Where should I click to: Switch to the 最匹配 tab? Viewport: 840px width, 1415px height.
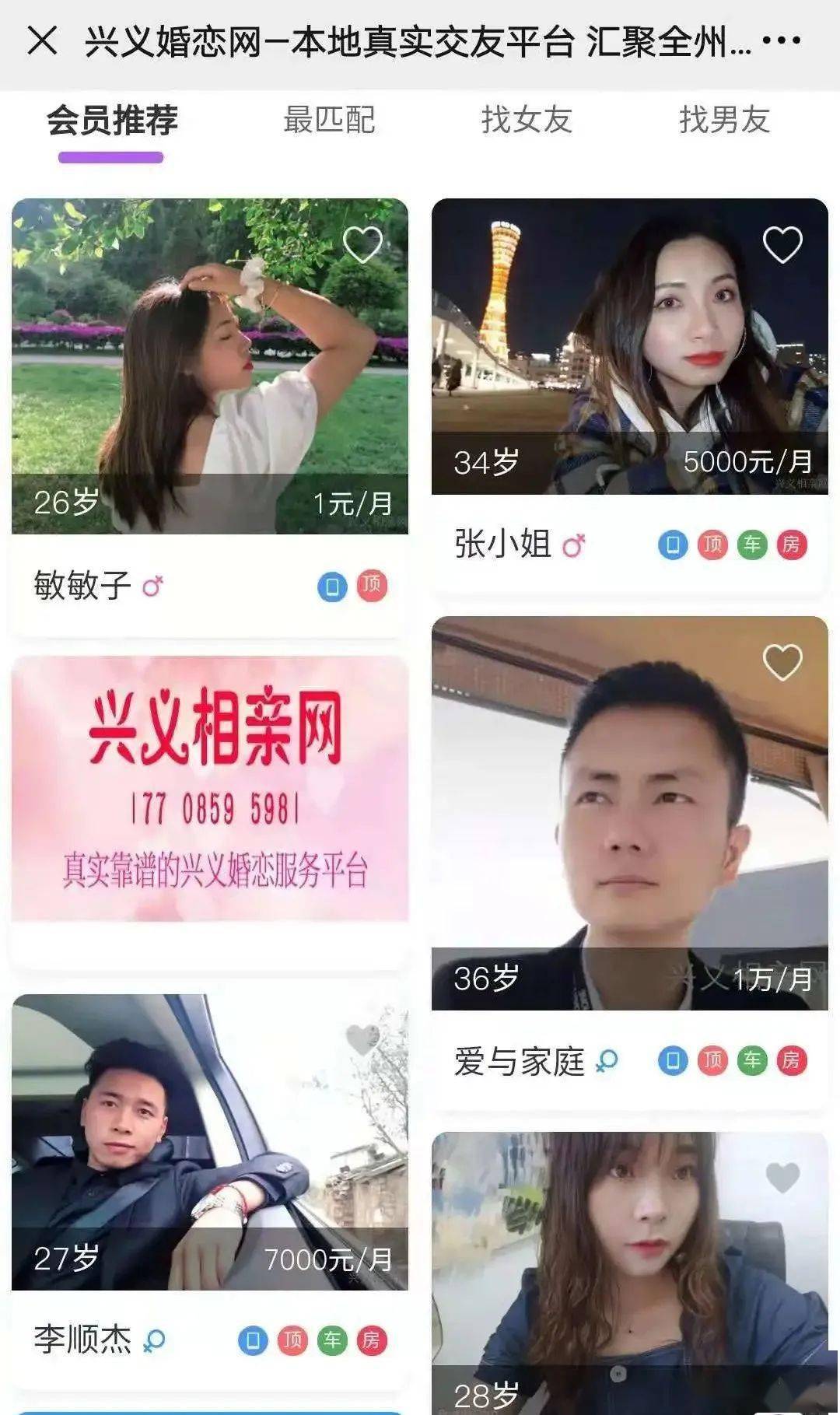pos(329,120)
